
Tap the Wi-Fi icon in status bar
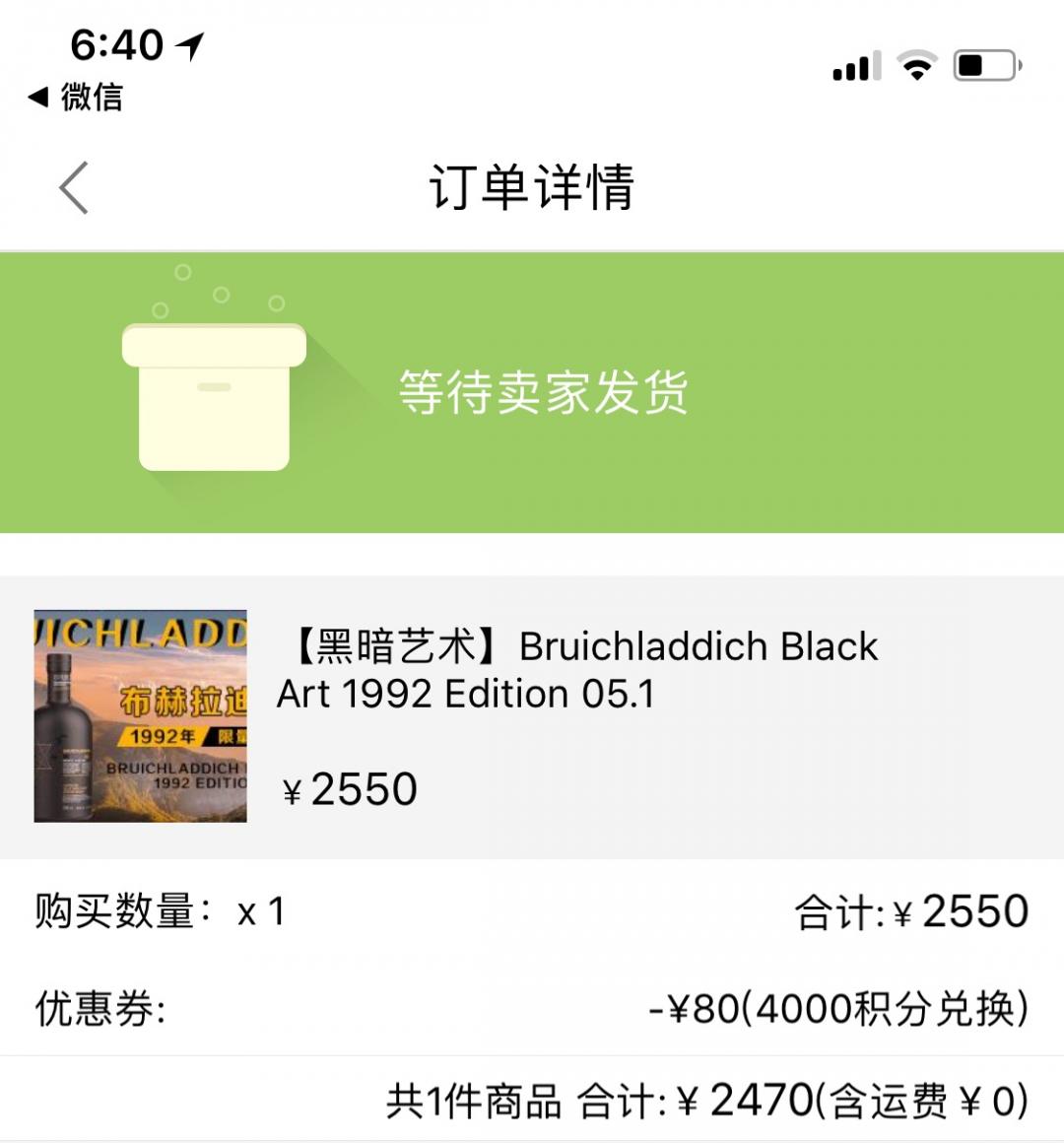point(916,65)
